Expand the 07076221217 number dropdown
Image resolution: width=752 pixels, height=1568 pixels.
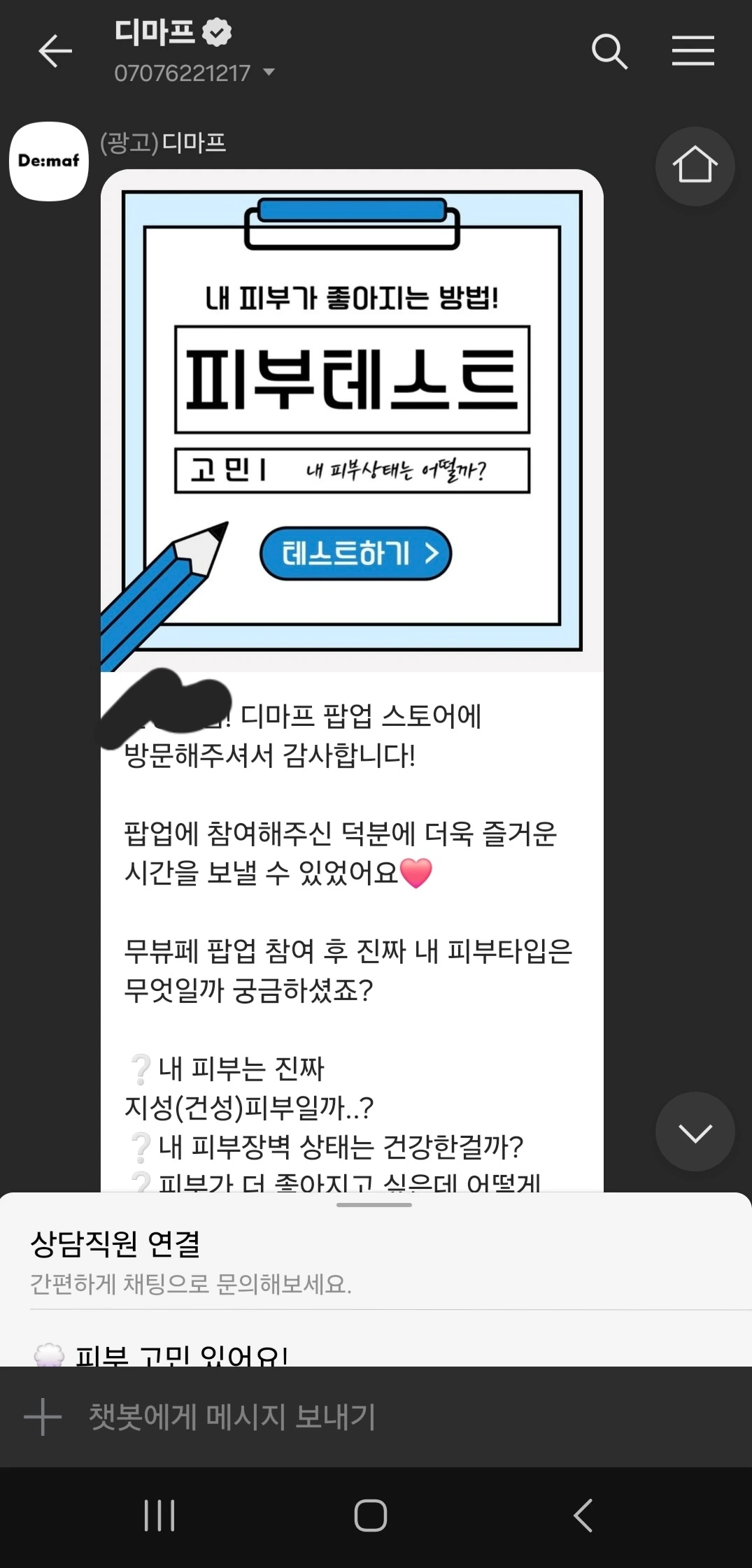pos(269,72)
